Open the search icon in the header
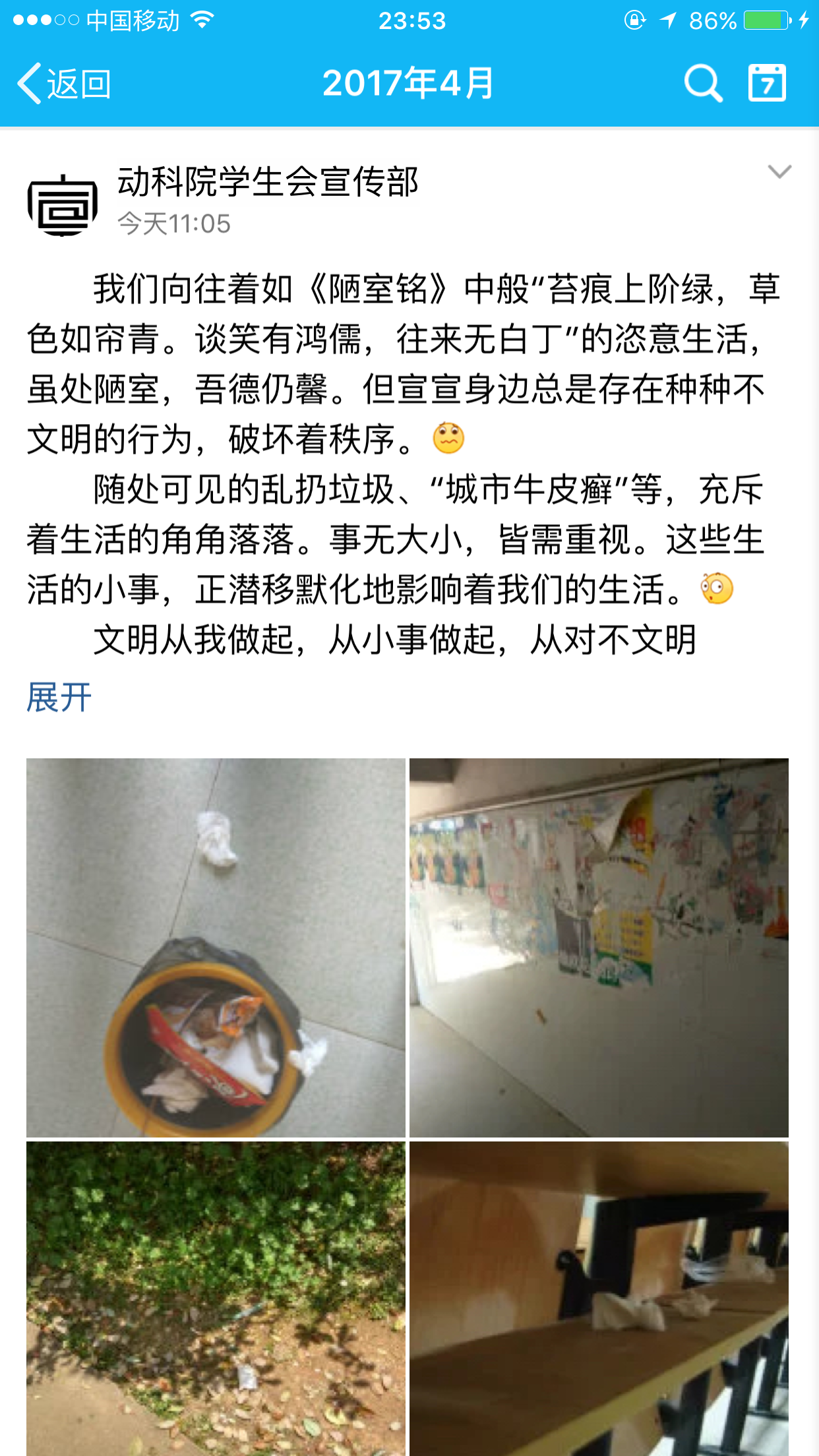Screen dimensions: 819x1456 click(x=703, y=84)
